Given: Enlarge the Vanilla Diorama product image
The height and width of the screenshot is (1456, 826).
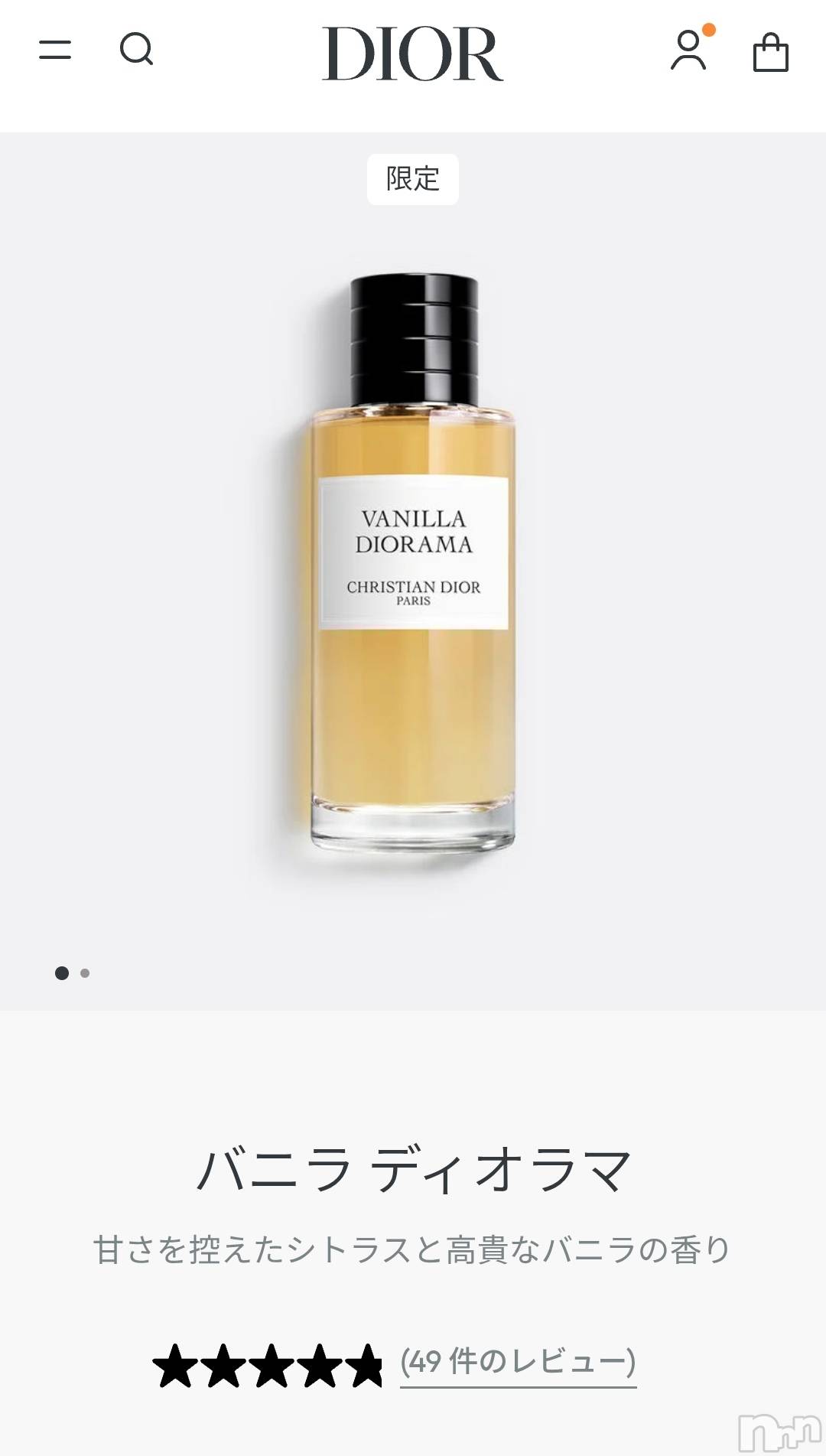Looking at the screenshot, I should click(413, 562).
